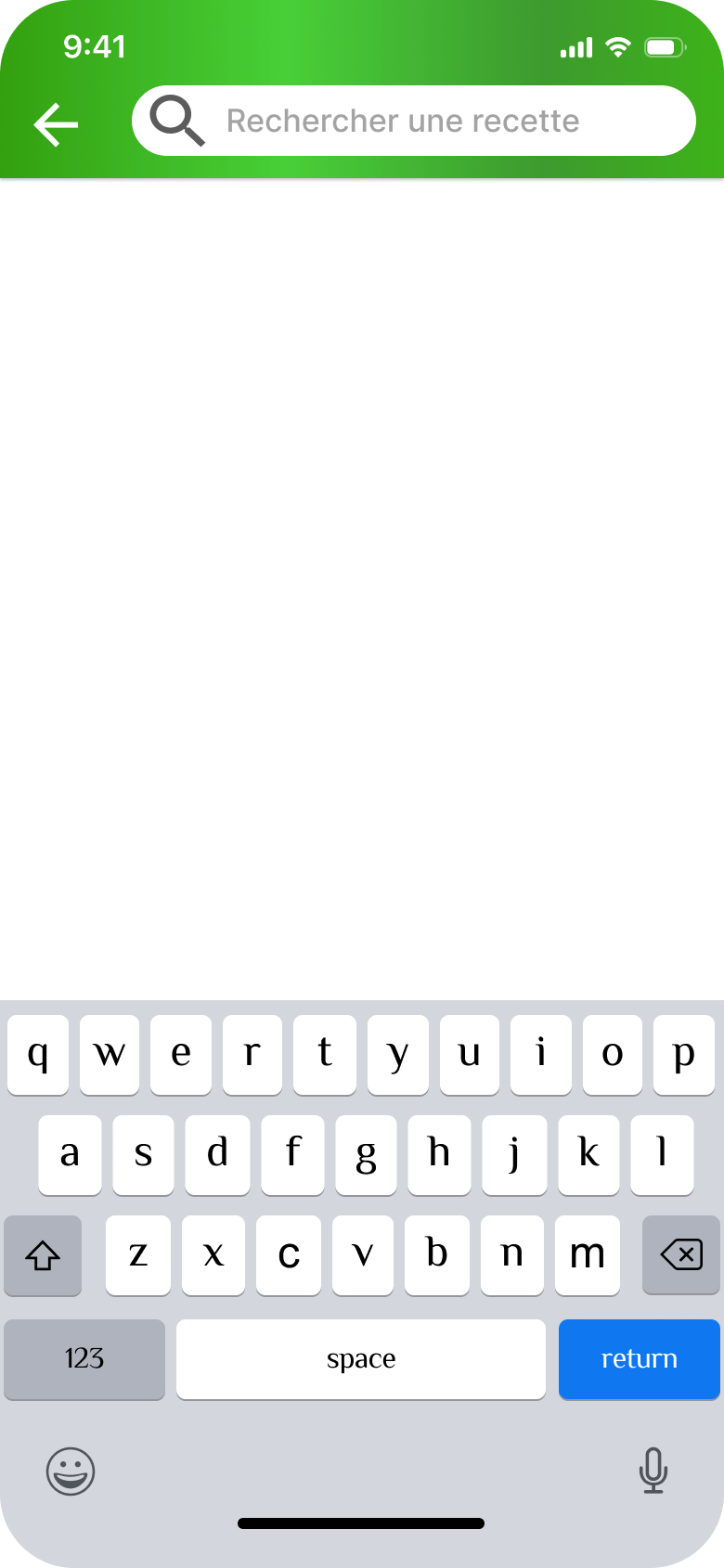Tap the magnifying glass search icon
The height and width of the screenshot is (1568, 724).
[x=177, y=121]
